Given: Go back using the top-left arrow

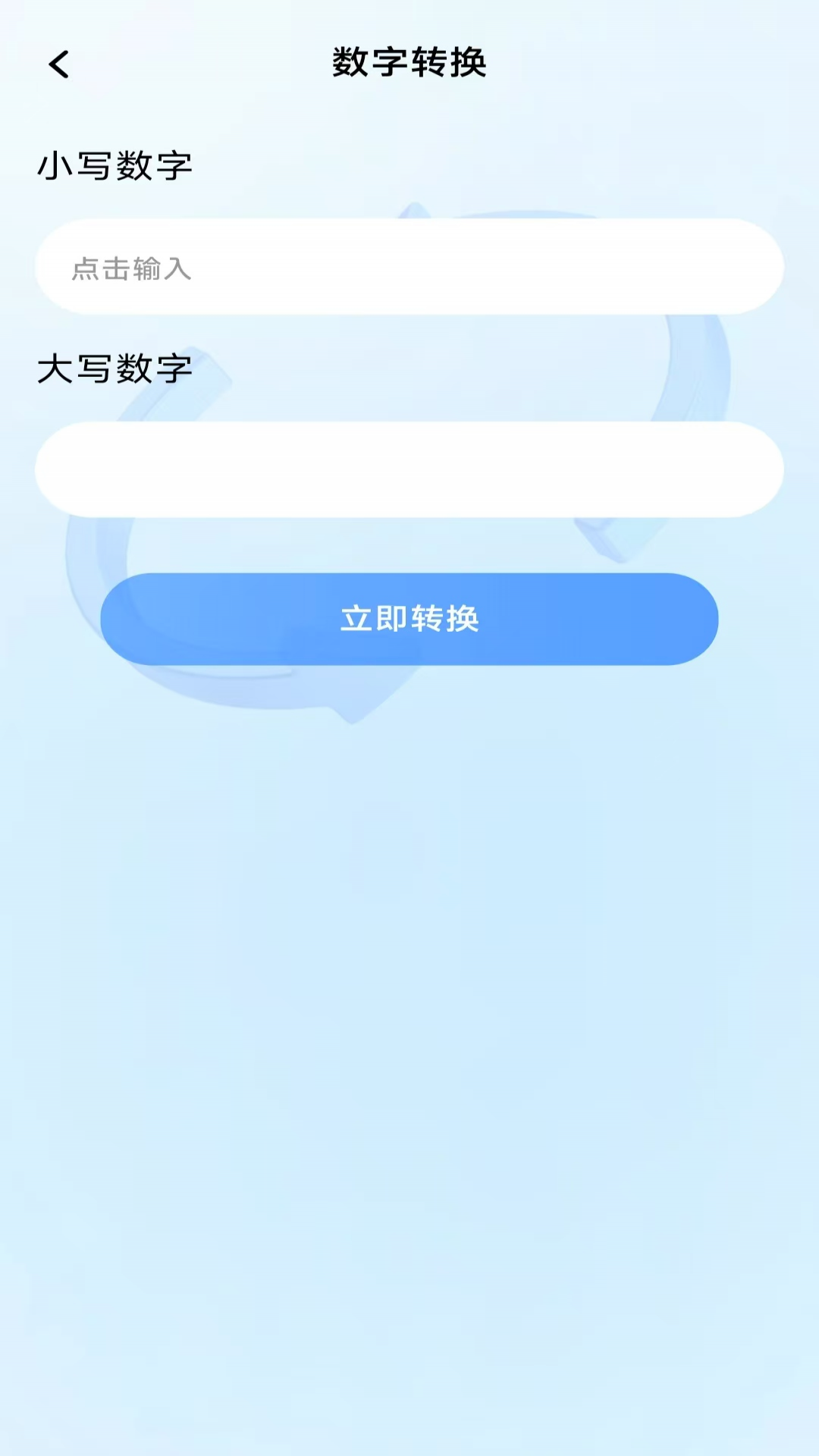Looking at the screenshot, I should tap(59, 64).
